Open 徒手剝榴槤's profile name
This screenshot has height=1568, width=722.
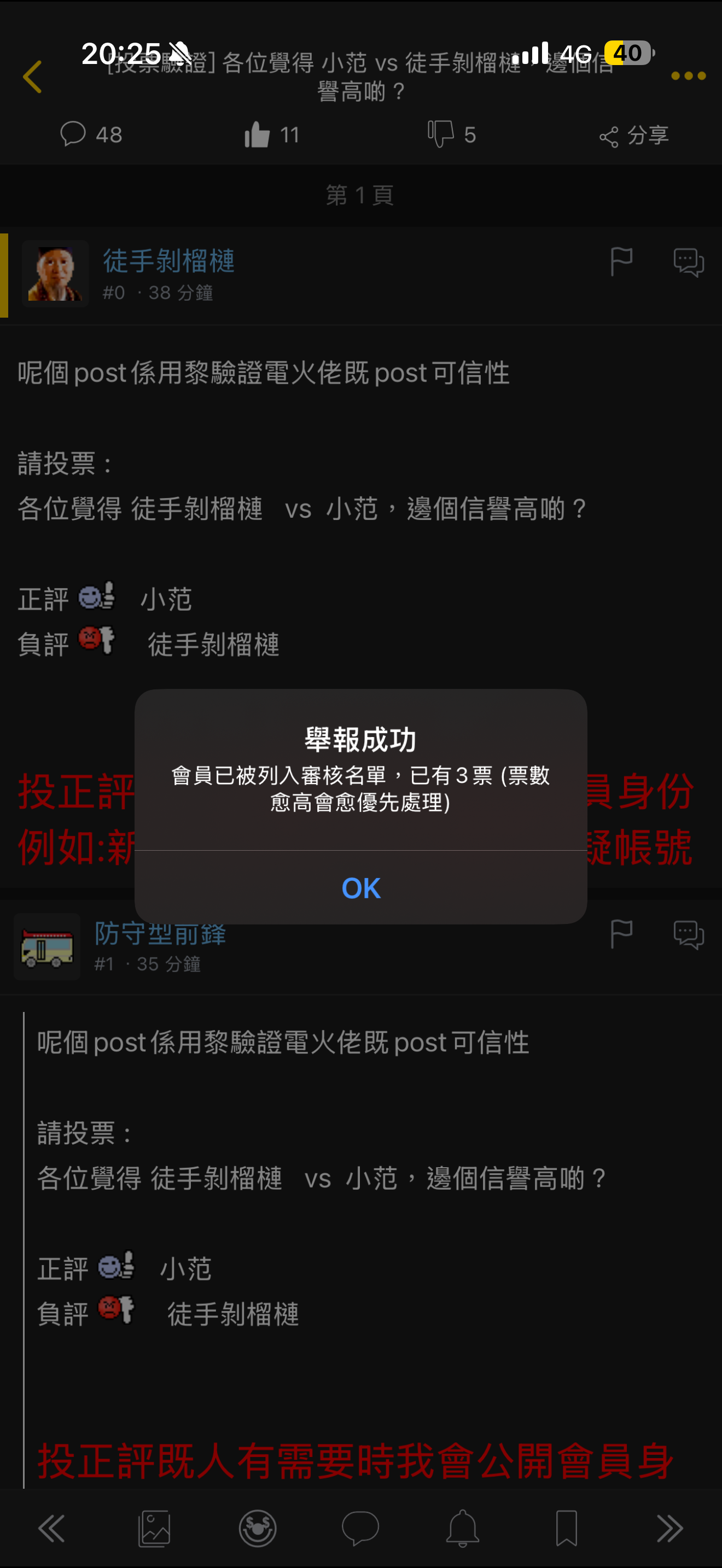coord(168,261)
